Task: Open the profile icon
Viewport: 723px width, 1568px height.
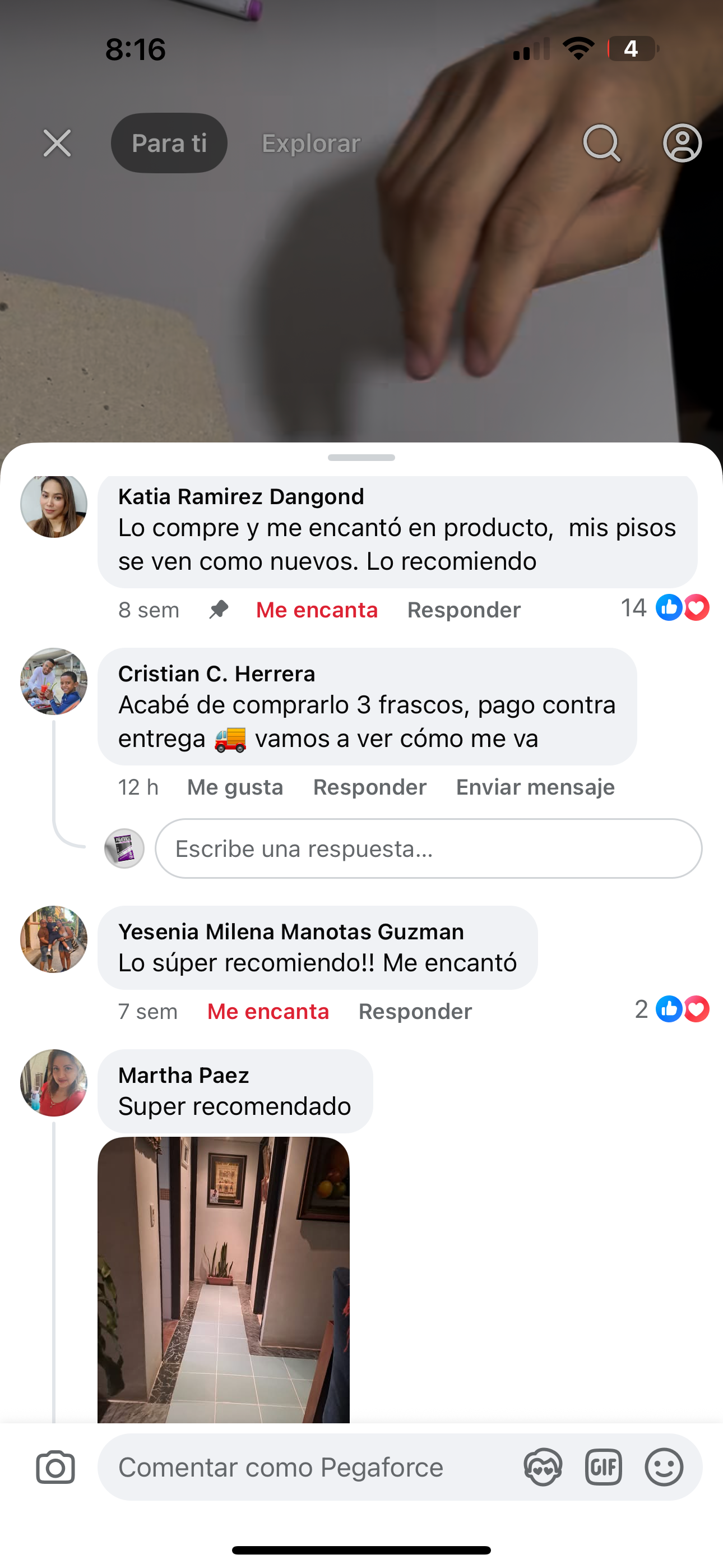Action: 682,144
